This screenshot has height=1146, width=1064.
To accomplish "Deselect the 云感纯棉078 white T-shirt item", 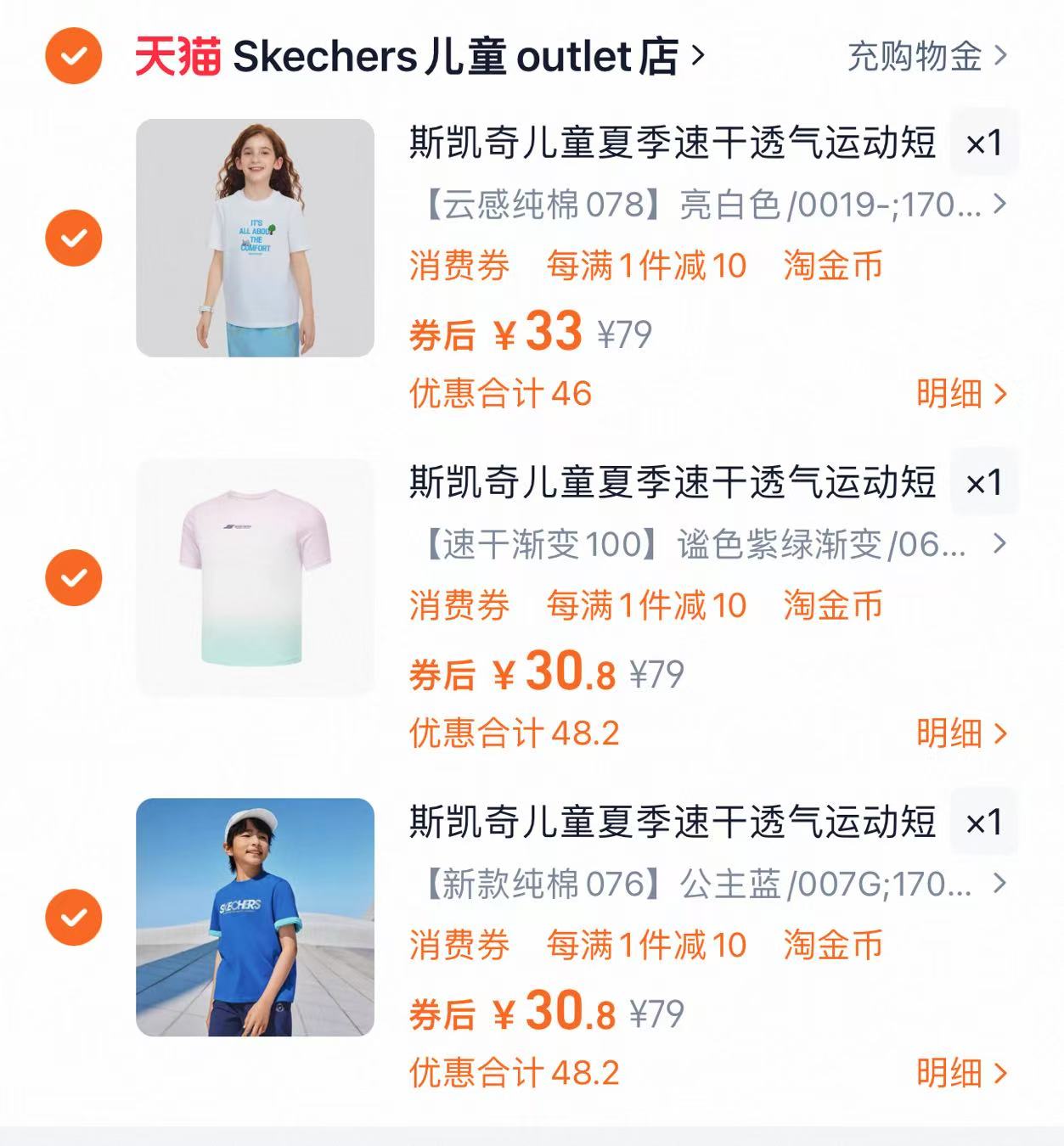I will pyautogui.click(x=74, y=238).
